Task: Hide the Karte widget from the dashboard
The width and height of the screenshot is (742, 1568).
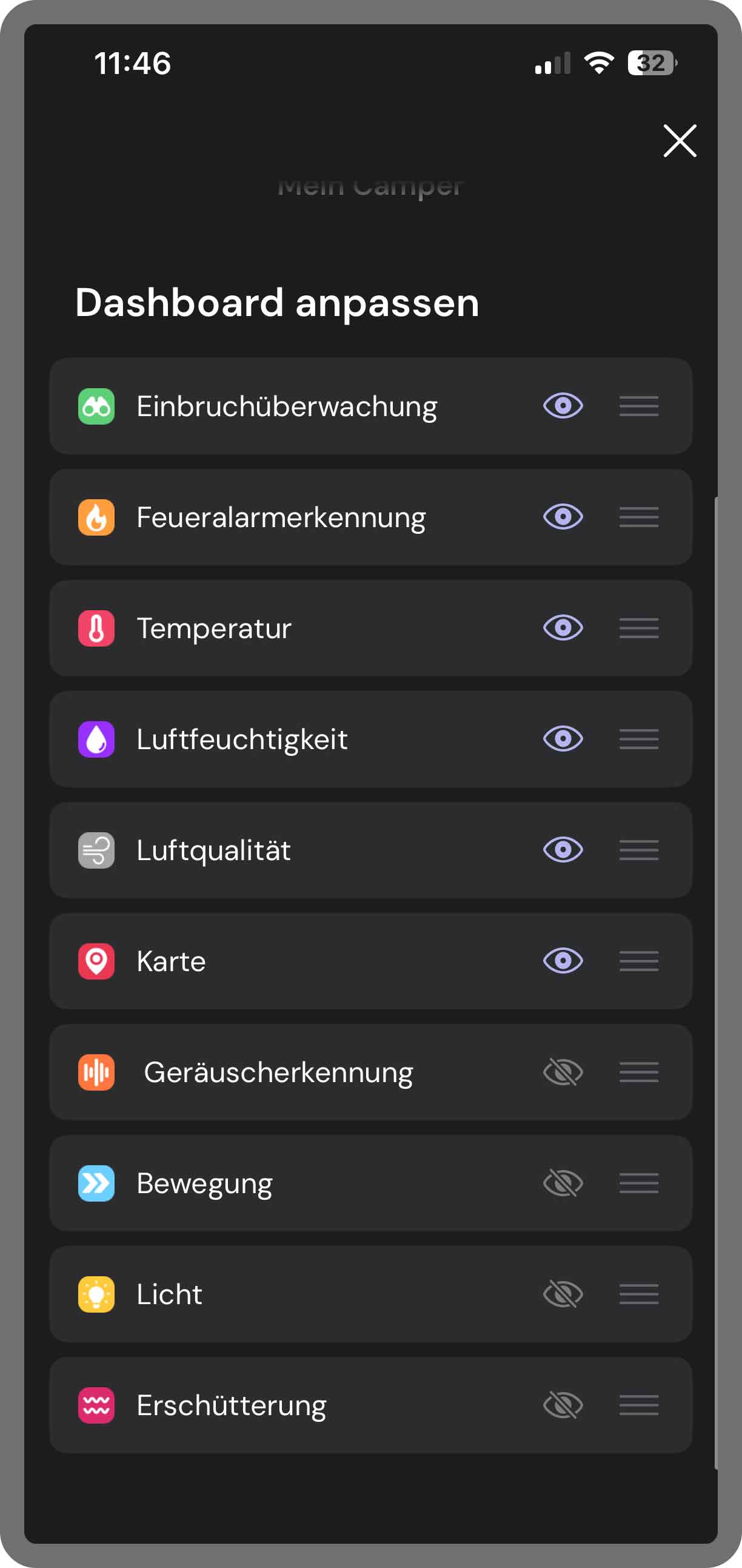Action: coord(563,962)
